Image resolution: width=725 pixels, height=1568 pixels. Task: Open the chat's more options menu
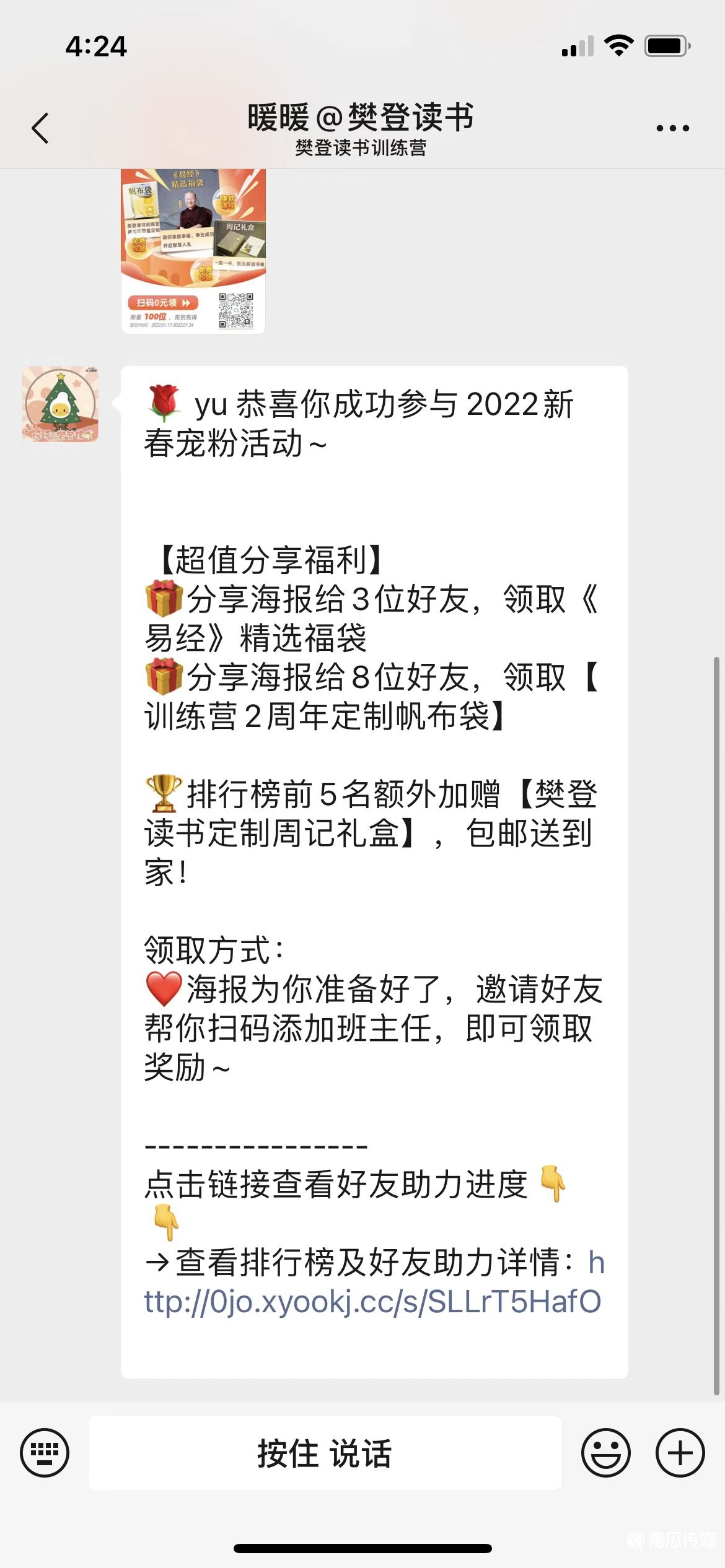672,128
